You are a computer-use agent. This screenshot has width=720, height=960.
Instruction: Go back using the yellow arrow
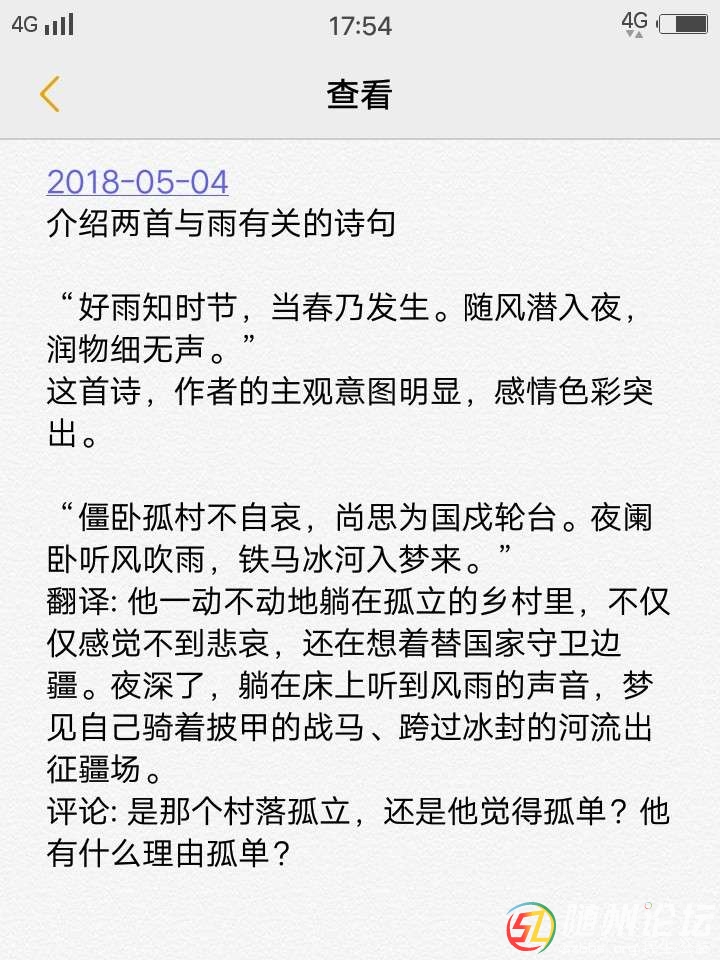pos(50,94)
